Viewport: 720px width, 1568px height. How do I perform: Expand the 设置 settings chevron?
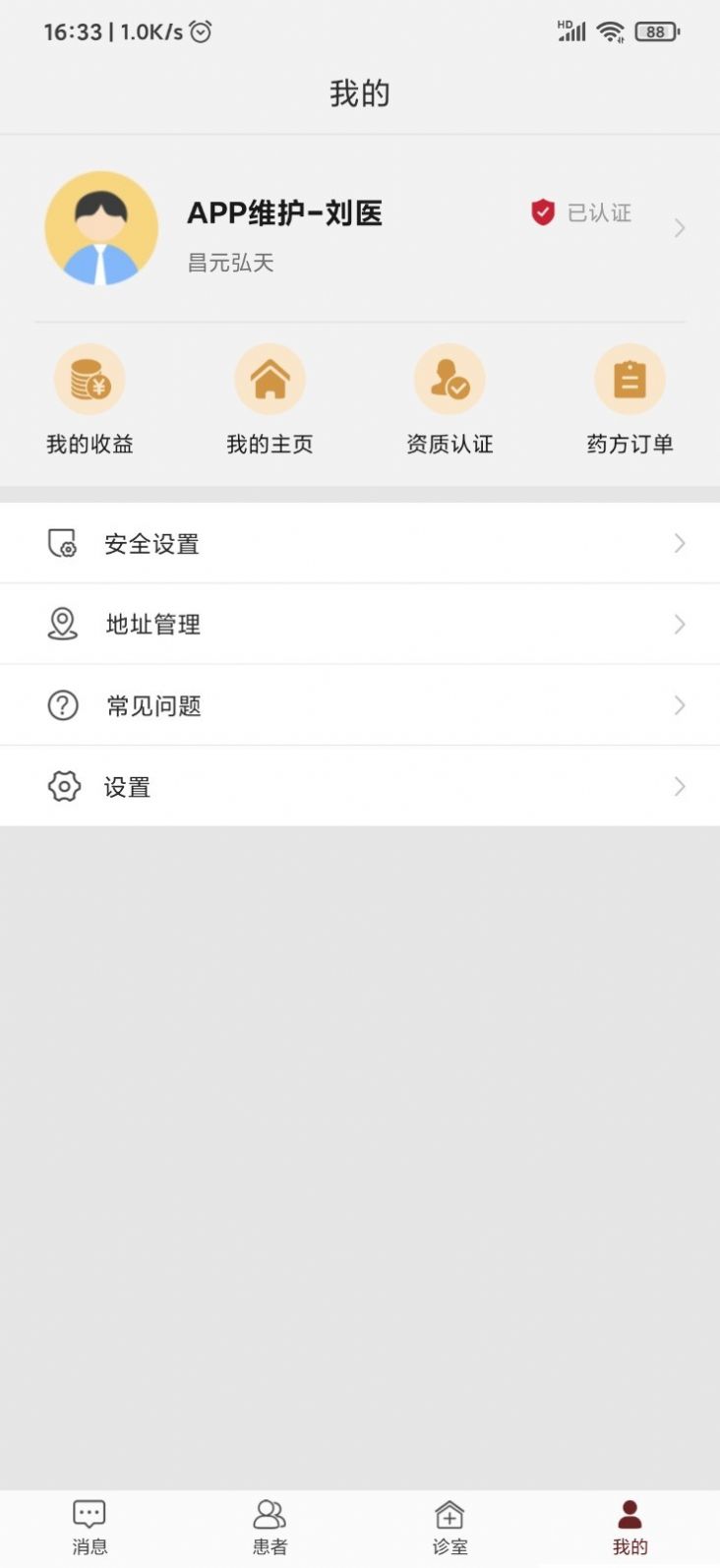point(680,786)
